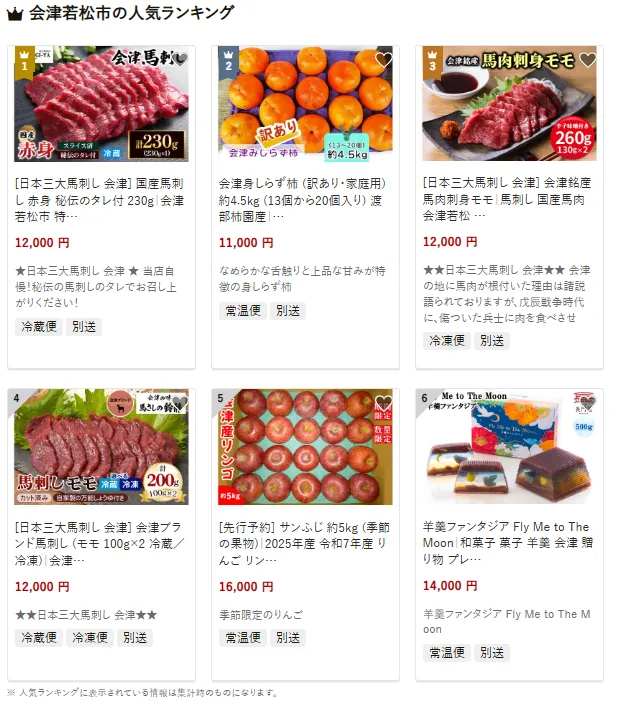Favorite the 国産馬刺し 赤身 230g item

click(x=181, y=59)
